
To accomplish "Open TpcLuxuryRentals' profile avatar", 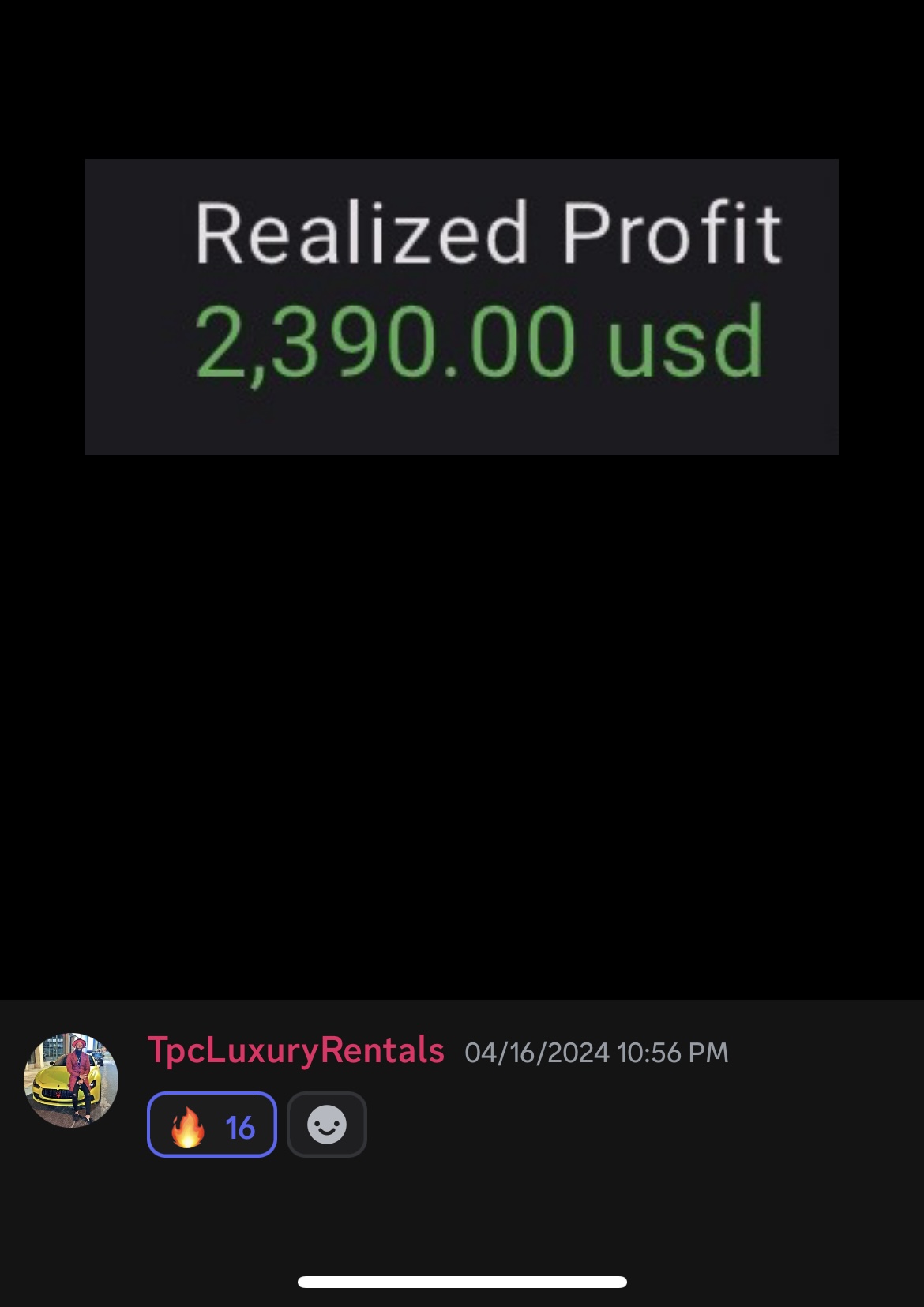I will pyautogui.click(x=71, y=1080).
